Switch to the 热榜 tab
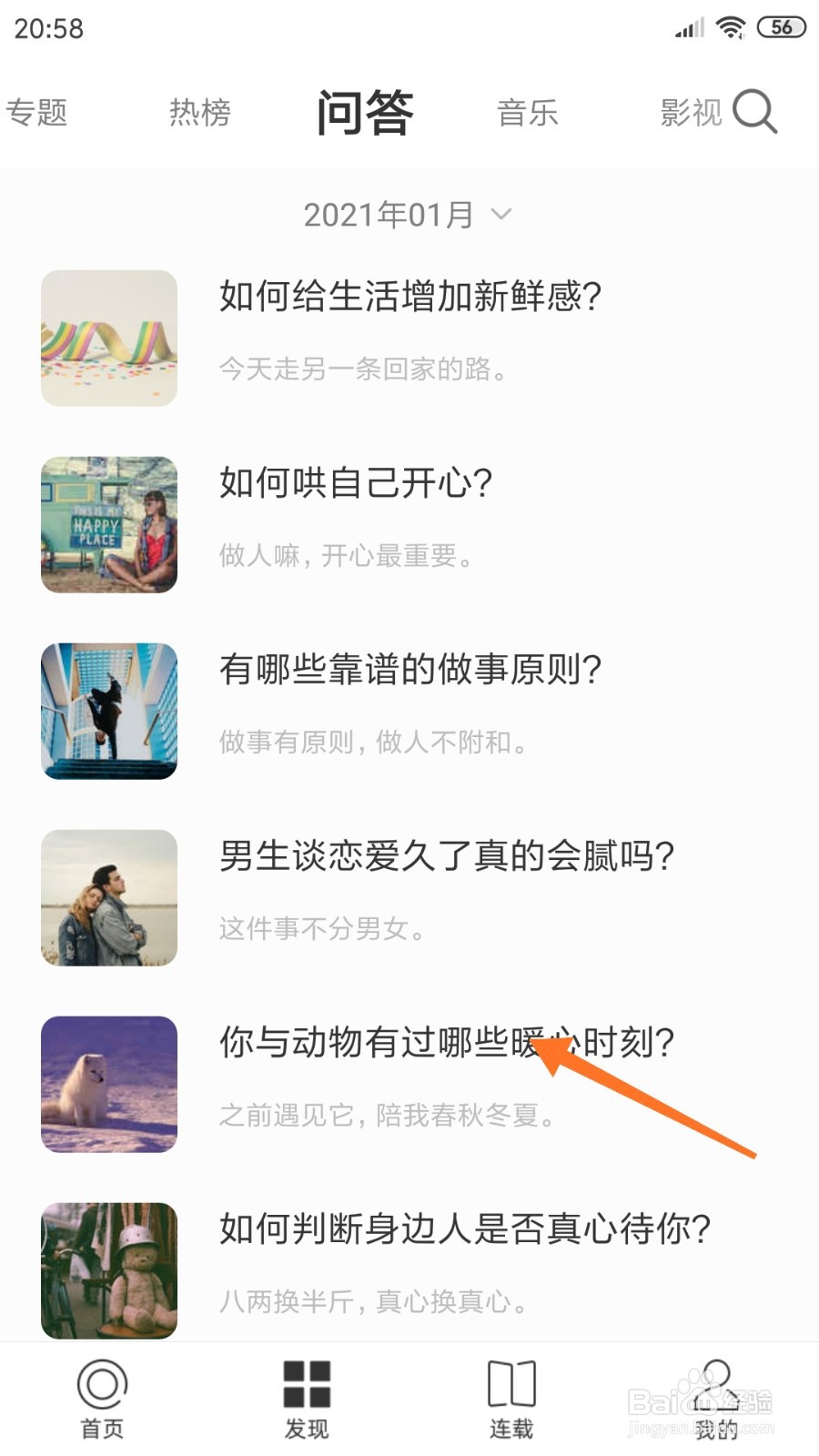This screenshot has width=819, height=1456. (199, 113)
